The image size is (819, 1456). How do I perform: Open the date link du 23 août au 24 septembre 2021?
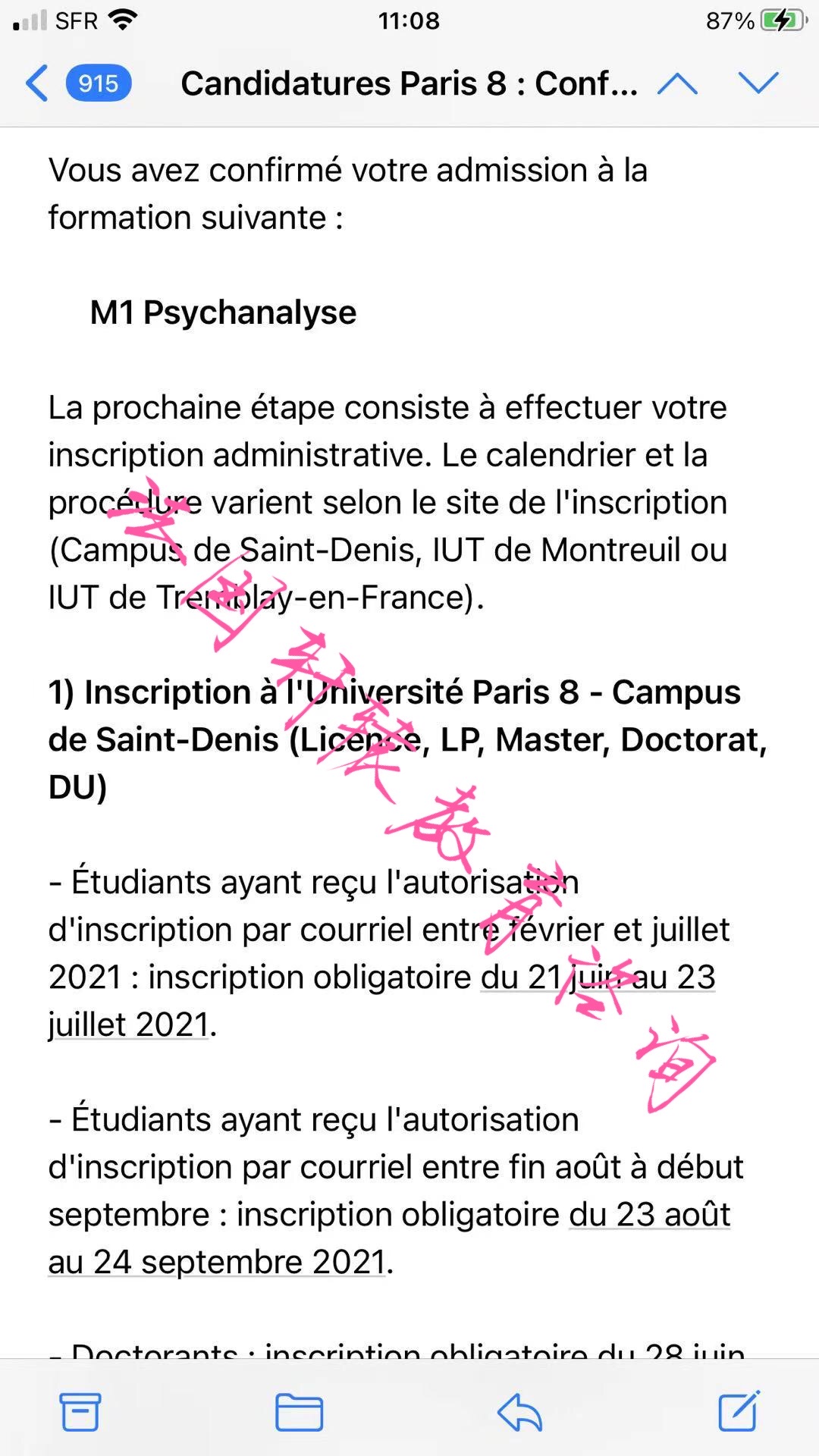pyautogui.click(x=649, y=1216)
